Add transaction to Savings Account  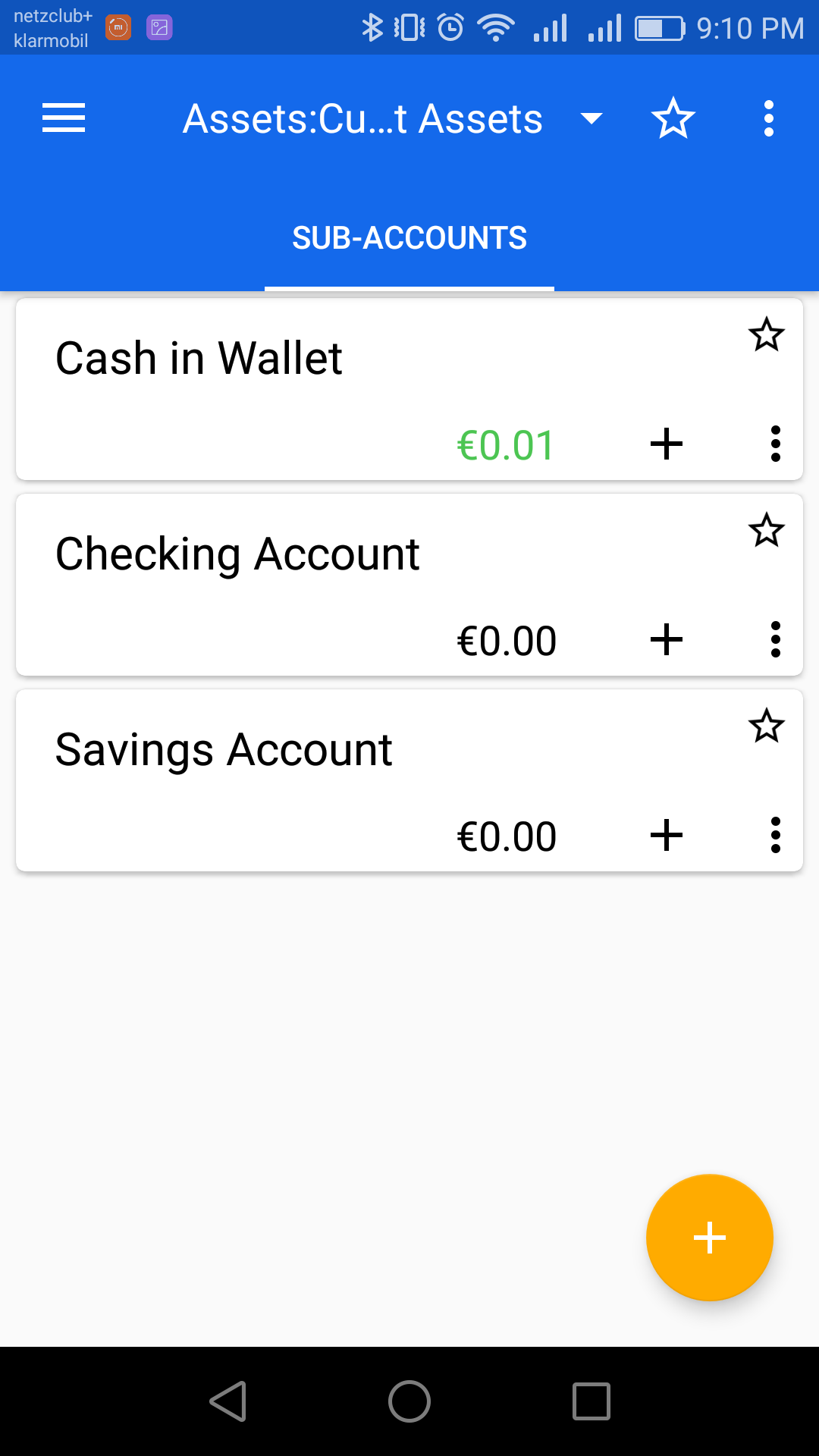[667, 836]
